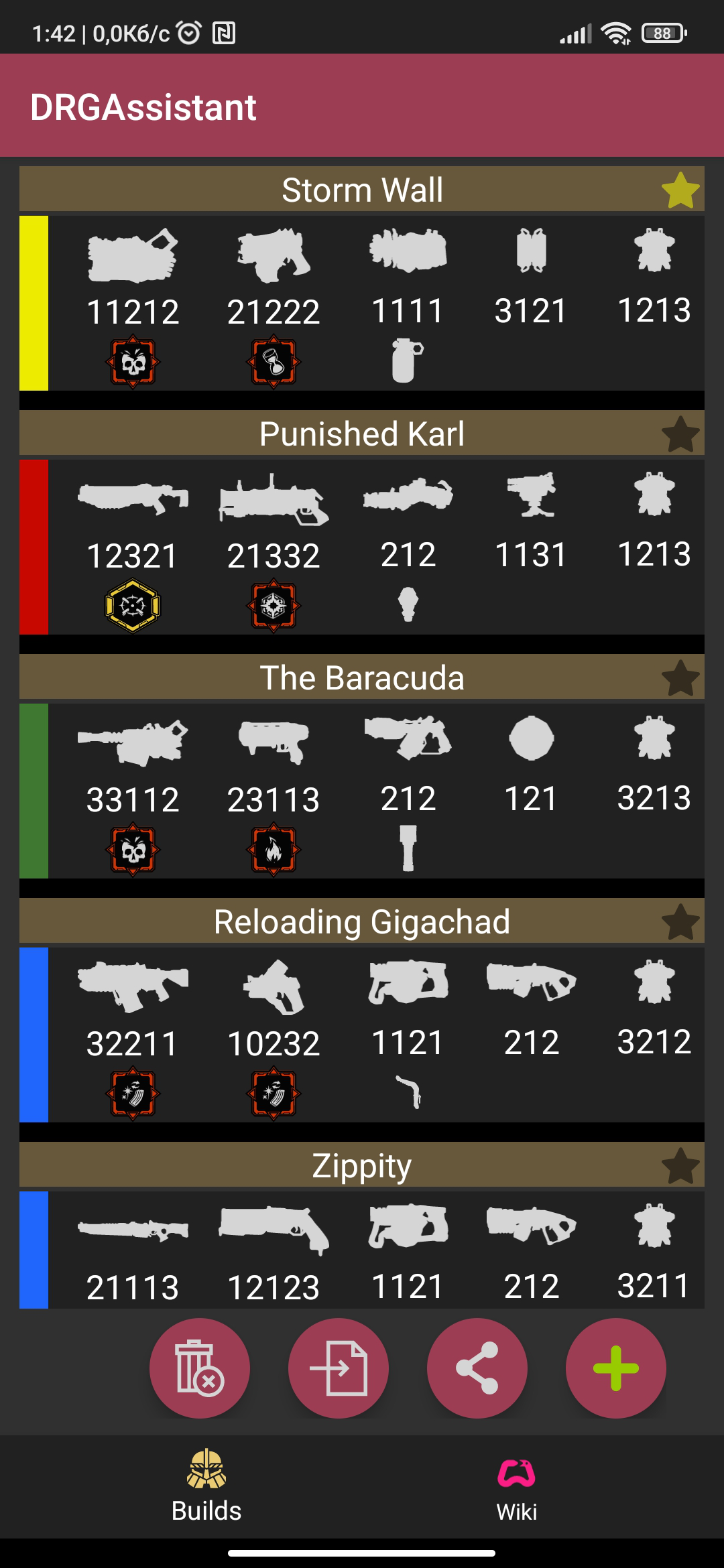The width and height of the screenshot is (724, 1568).
Task: Star the Reloading Gigachad build
Action: tap(680, 922)
